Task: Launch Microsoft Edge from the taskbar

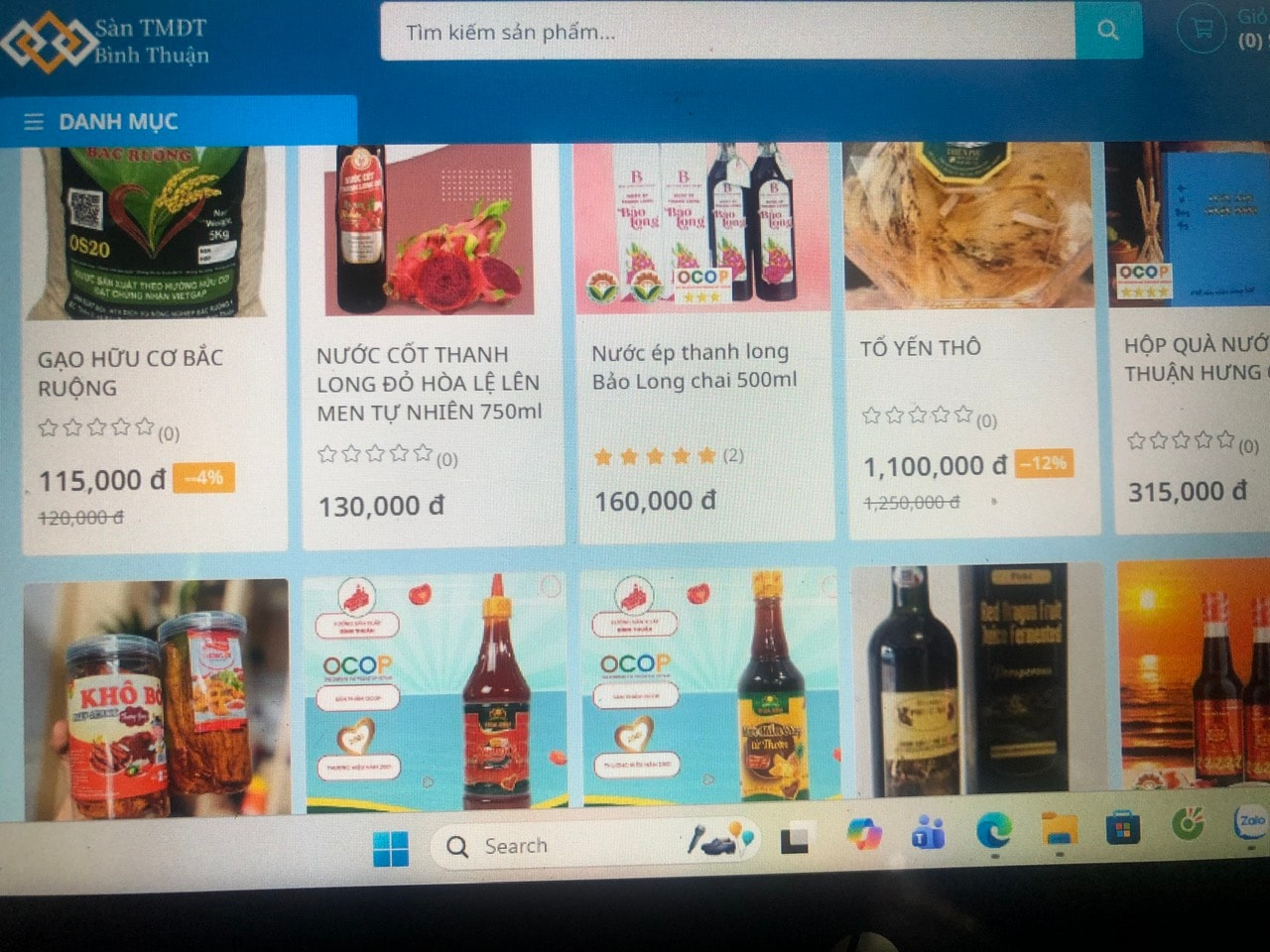Action: click(x=992, y=831)
